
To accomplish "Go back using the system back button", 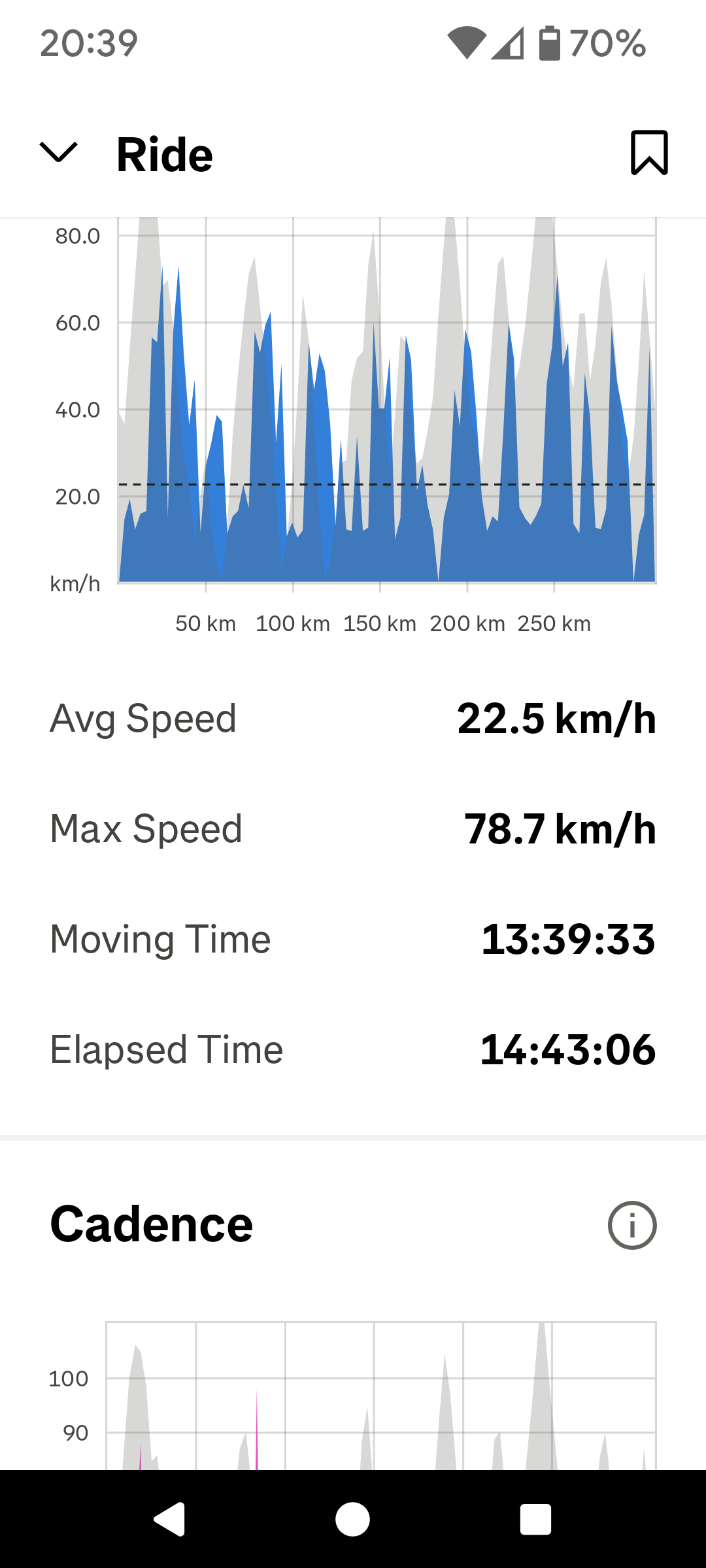I will [170, 1519].
